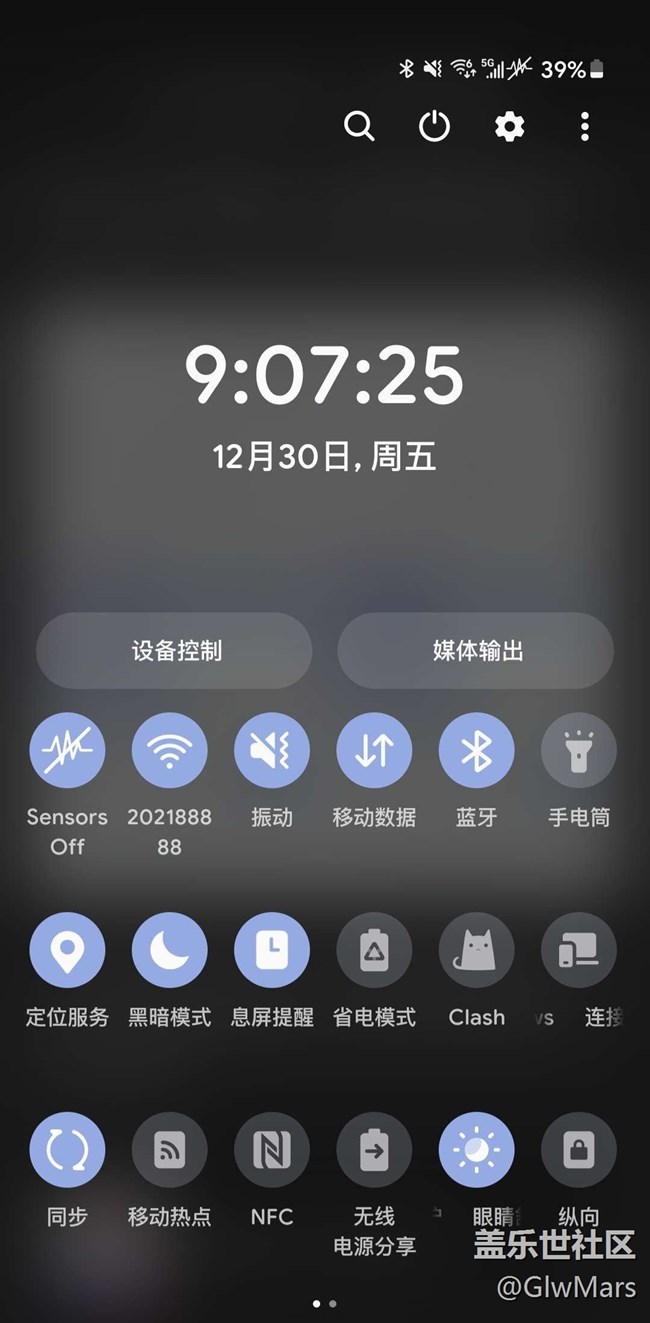
Task: Enable the Clash tile
Action: point(477,950)
